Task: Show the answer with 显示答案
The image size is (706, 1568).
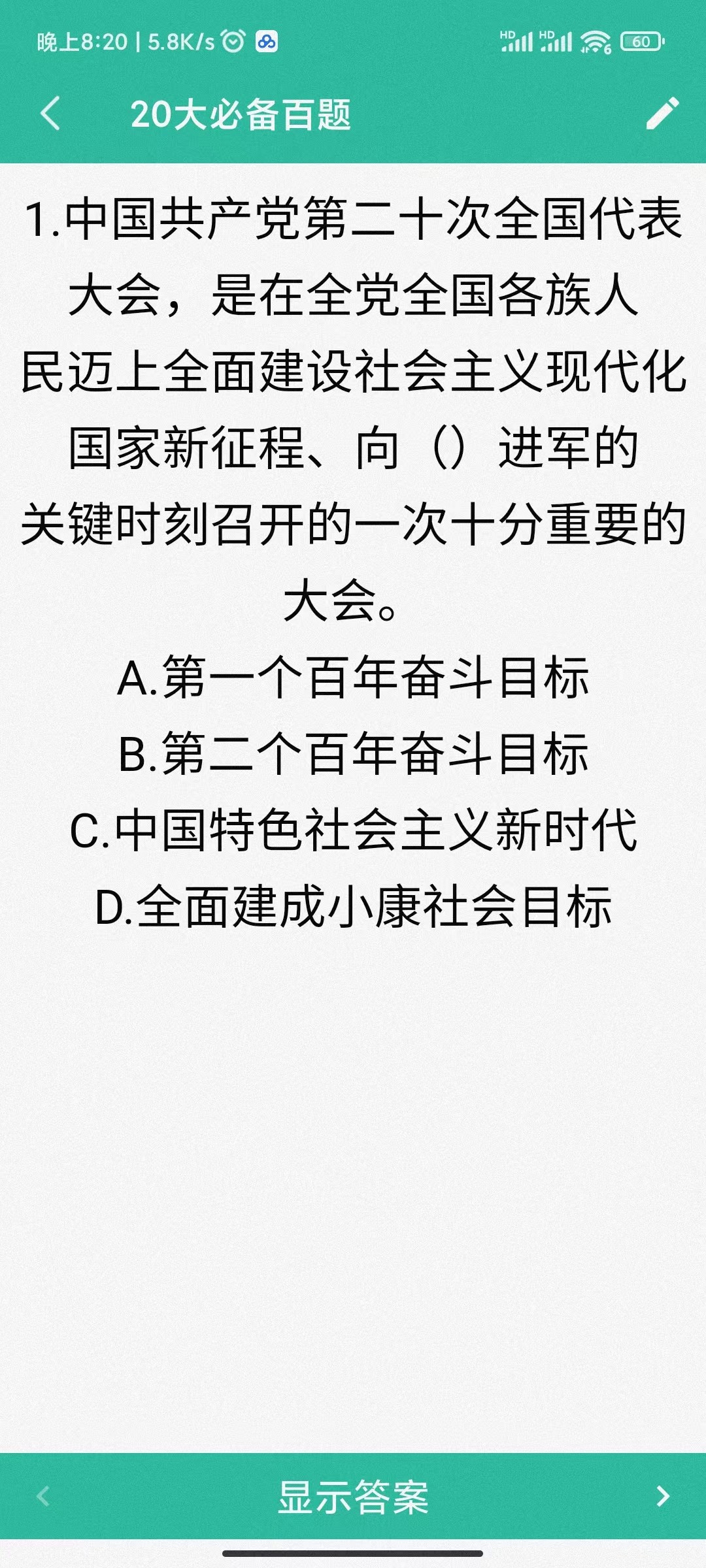Action: click(353, 1497)
